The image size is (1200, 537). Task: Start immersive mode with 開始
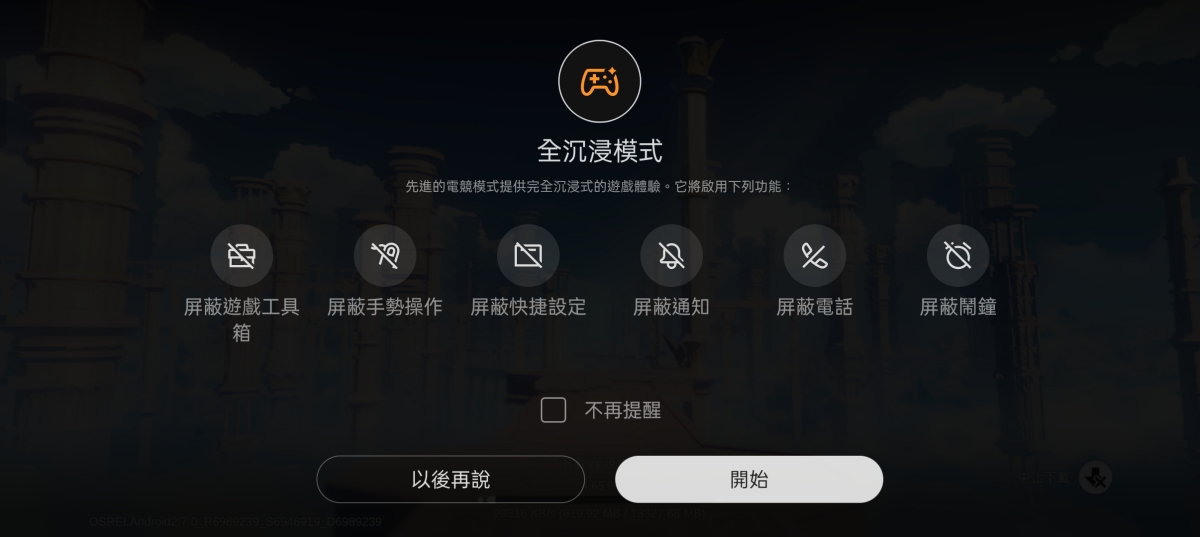748,479
